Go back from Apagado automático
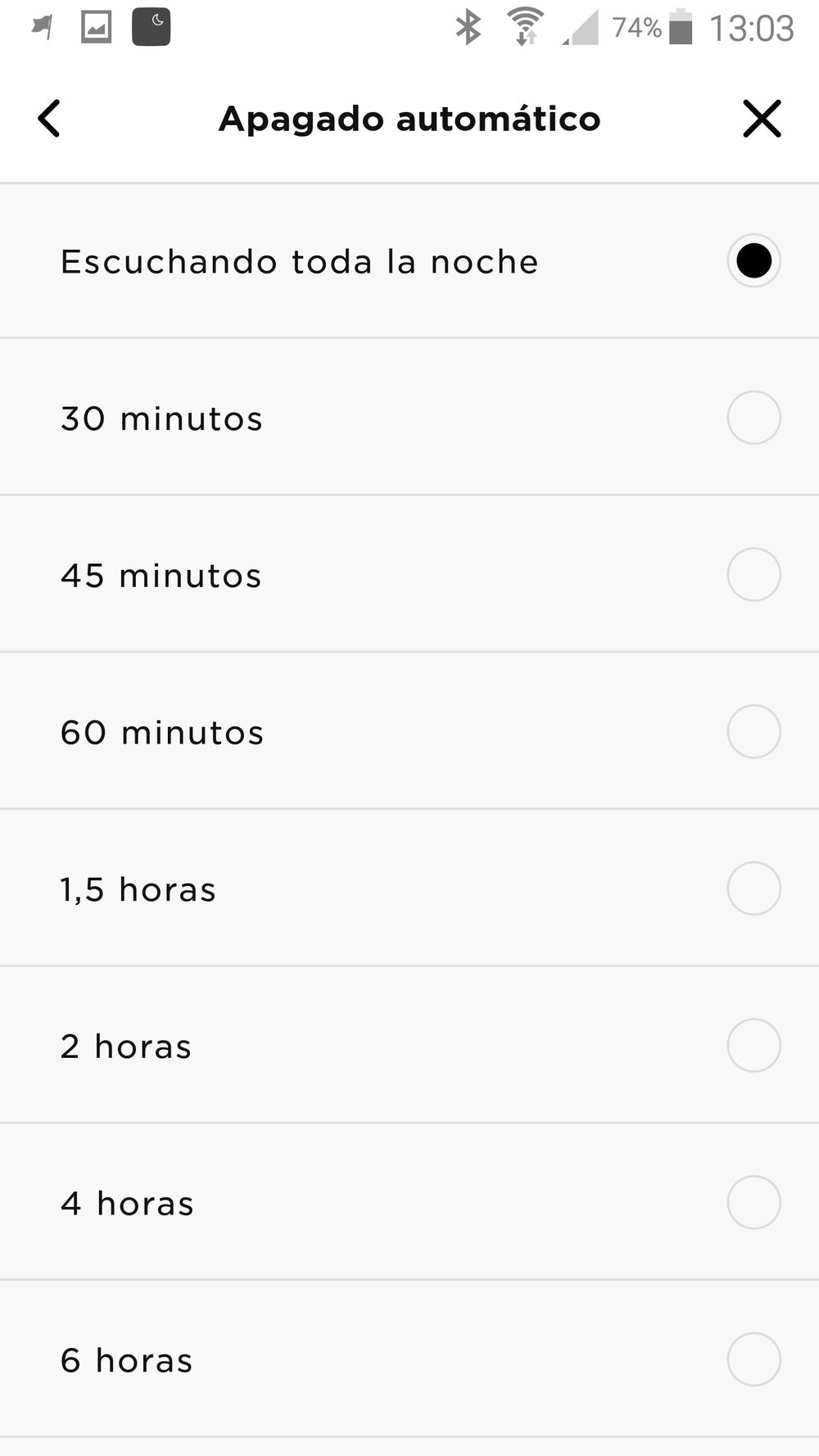Viewport: 819px width, 1456px height. coord(49,119)
